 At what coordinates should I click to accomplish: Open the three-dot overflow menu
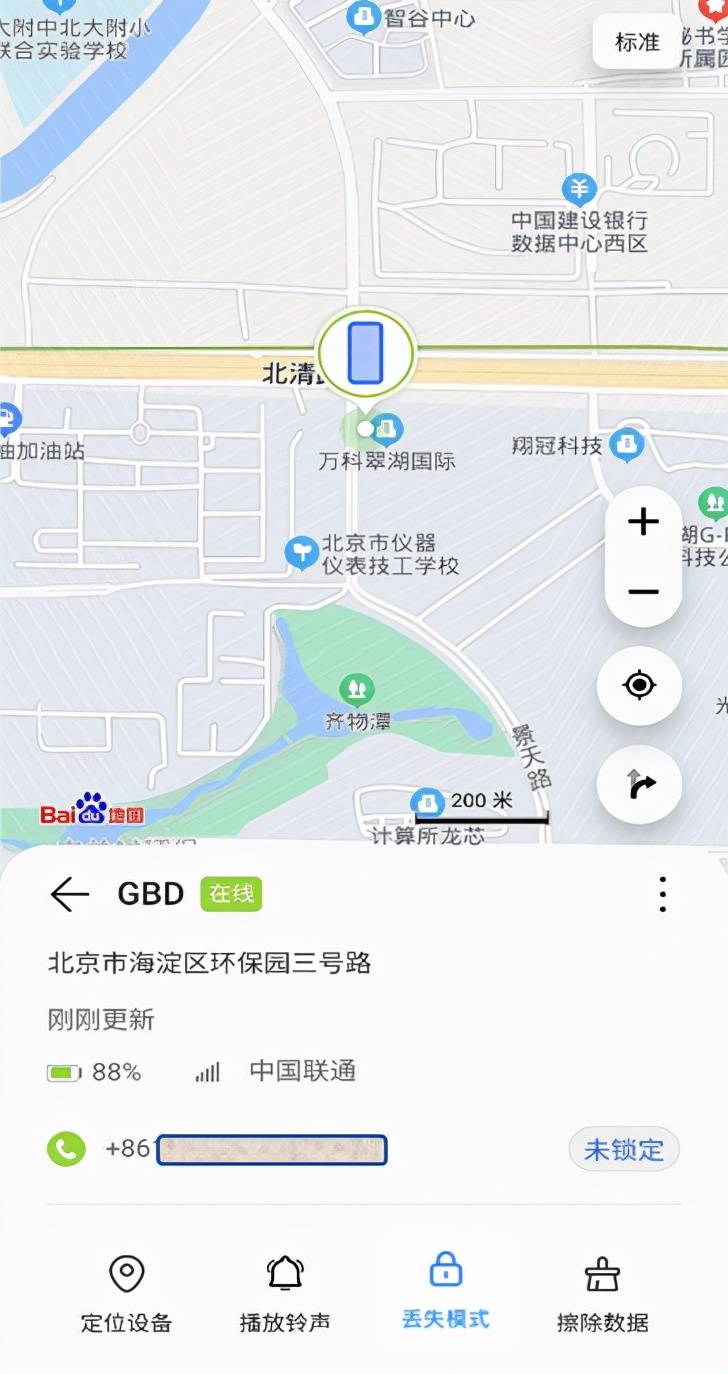pyautogui.click(x=661, y=893)
